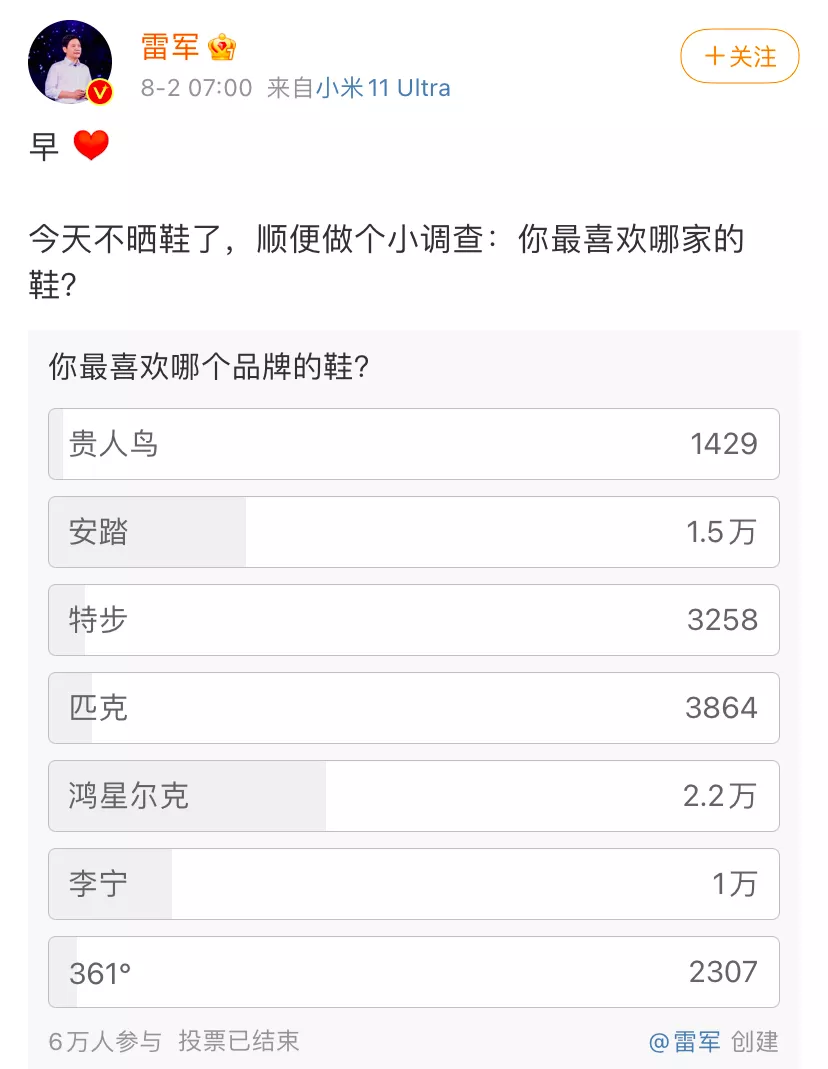828x1069 pixels.
Task: Click the 匹克 poll option
Action: coord(414,708)
